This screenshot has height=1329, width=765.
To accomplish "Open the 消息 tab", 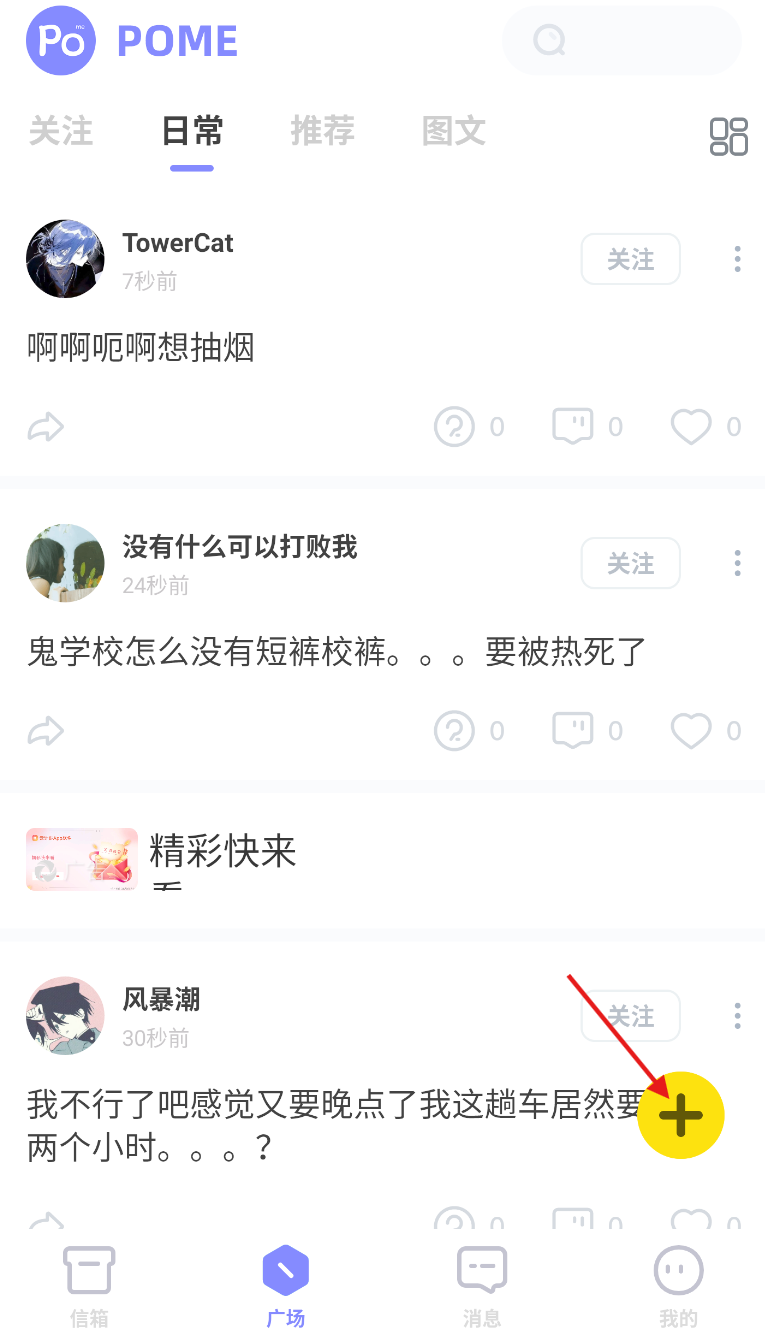I will tap(481, 1286).
